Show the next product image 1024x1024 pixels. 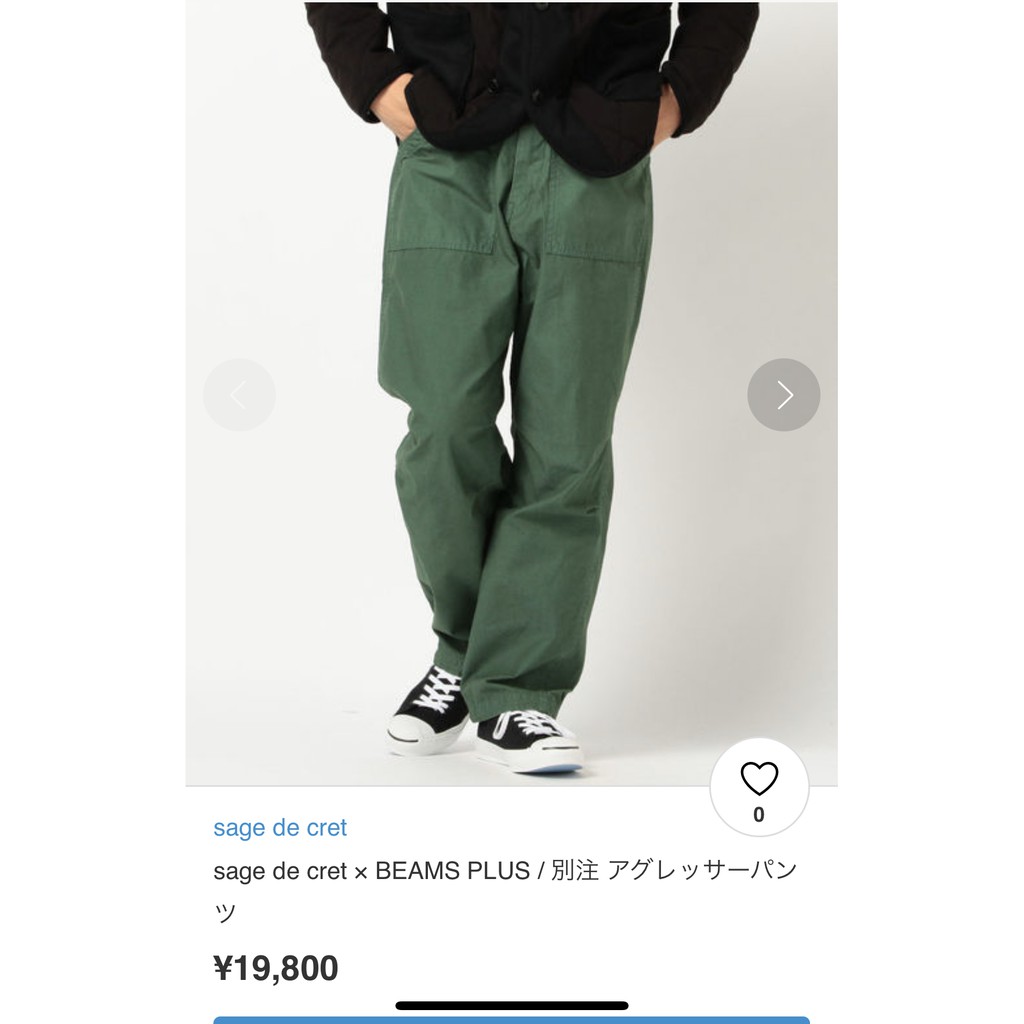click(783, 394)
